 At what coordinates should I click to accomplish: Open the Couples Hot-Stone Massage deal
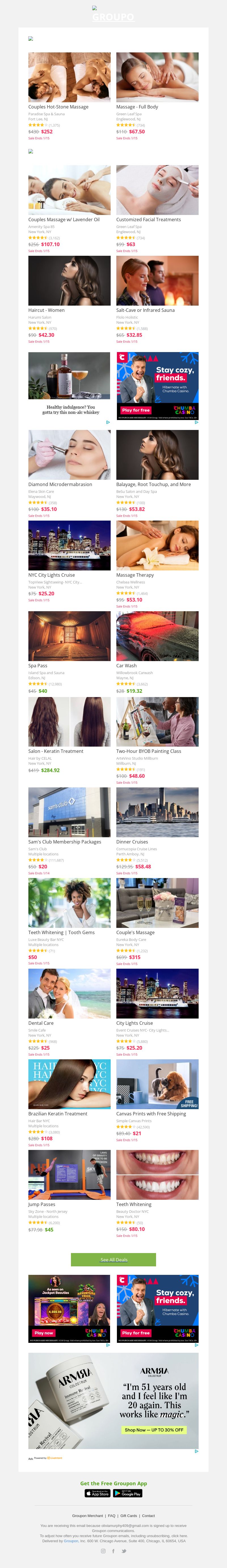69,77
